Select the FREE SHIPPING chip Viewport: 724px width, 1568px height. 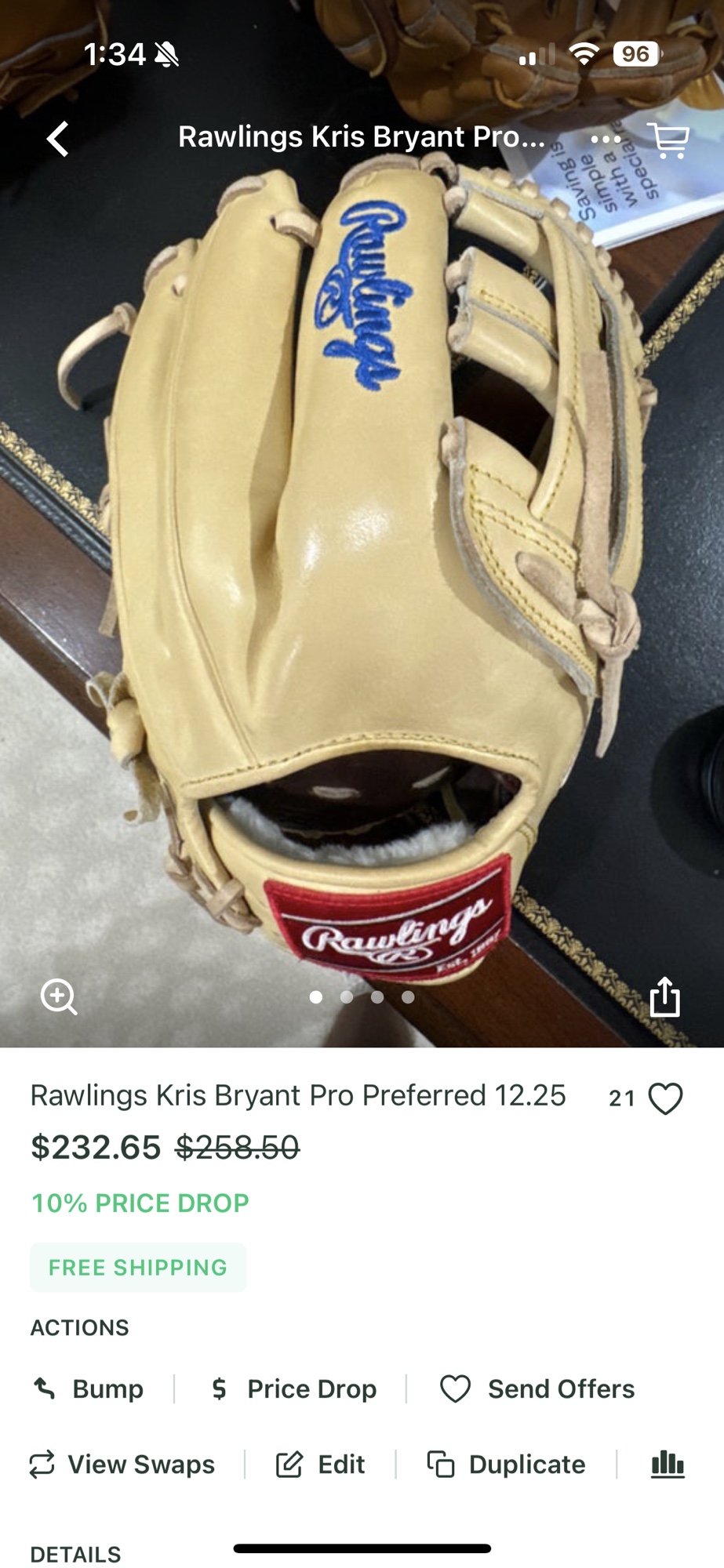pos(138,1267)
